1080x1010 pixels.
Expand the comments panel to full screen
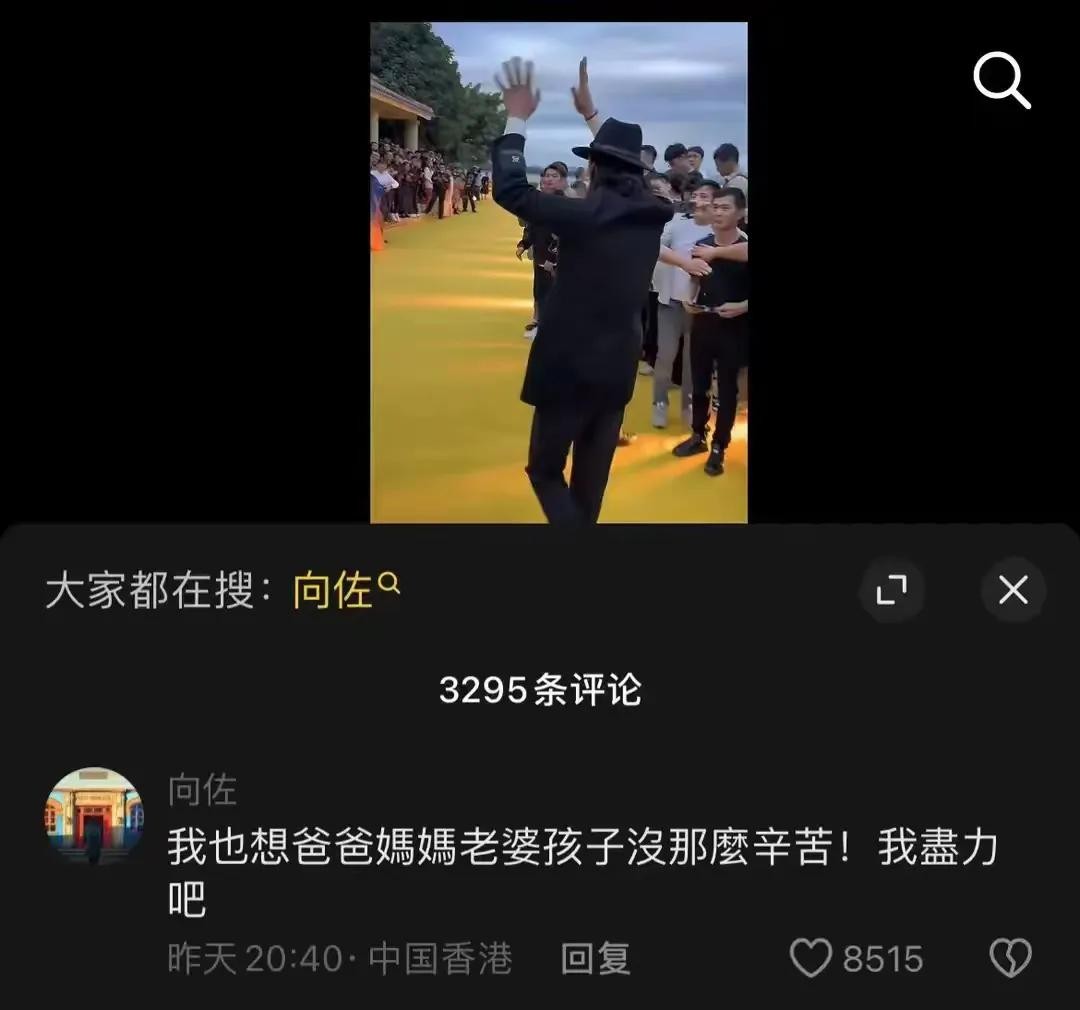(x=891, y=590)
